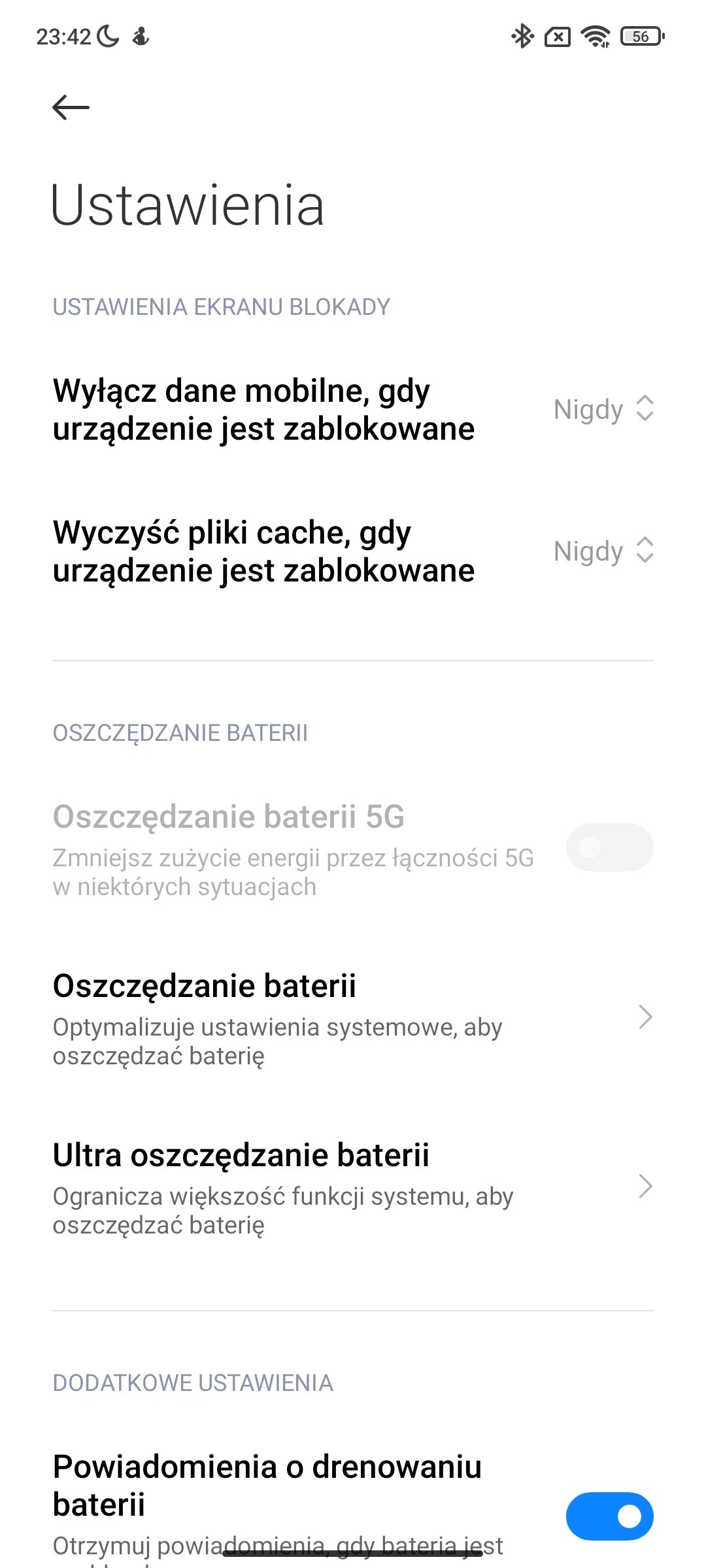
Task: Open dropdown for Wyłącz dane mobilne setting
Action: 603,409
